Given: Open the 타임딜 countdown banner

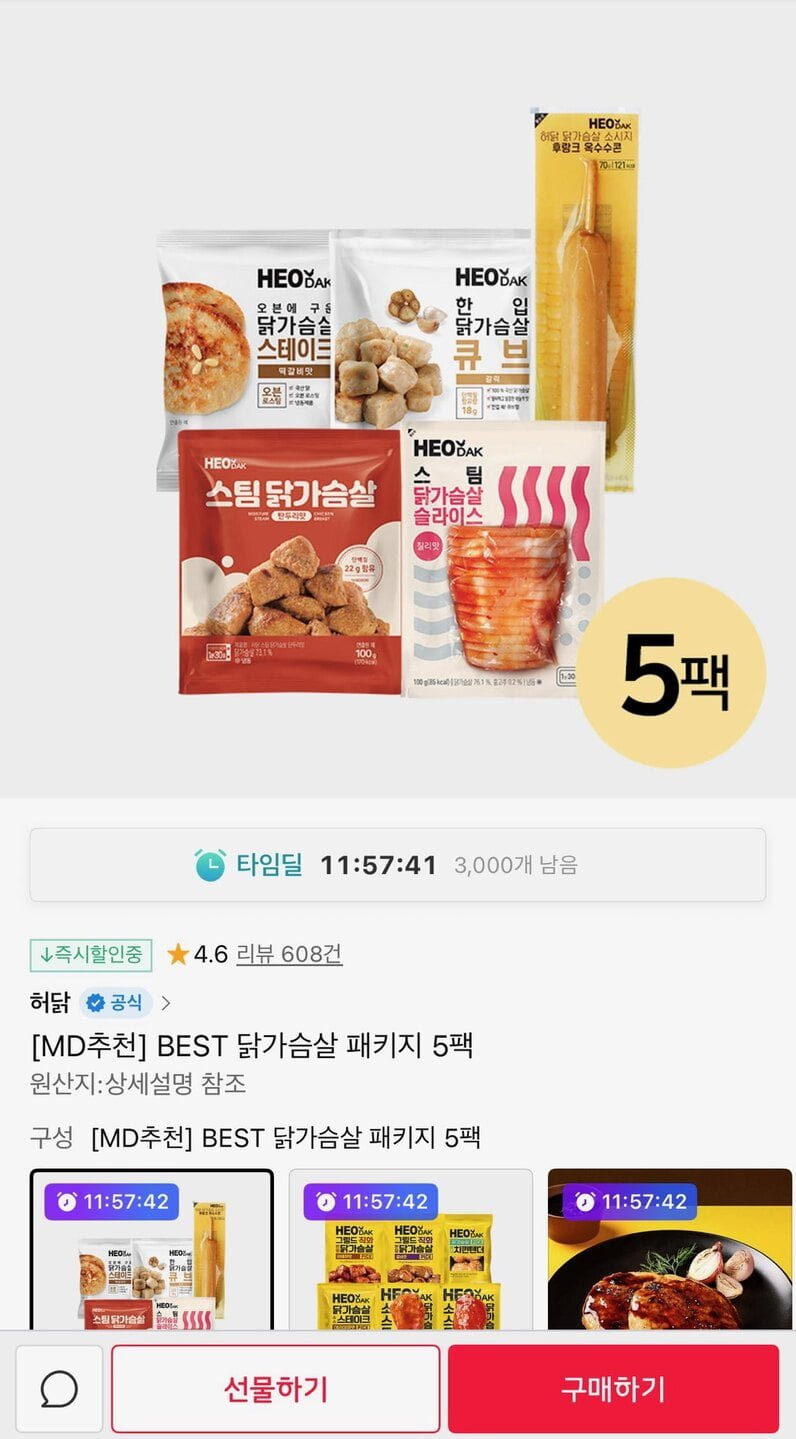Looking at the screenshot, I should pos(398,865).
